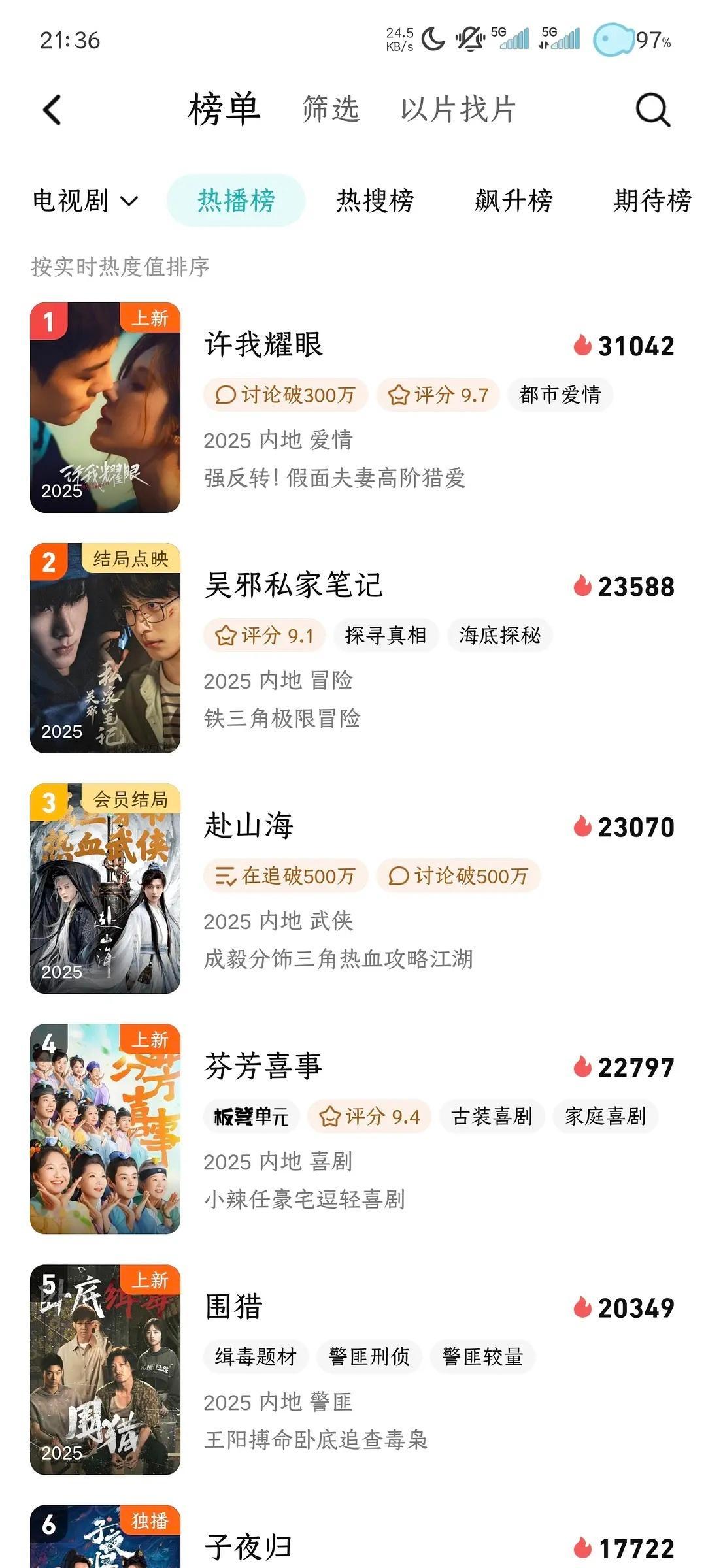The width and height of the screenshot is (706, 1568).
Task: Switch to the 筛选 tab
Action: 331,109
